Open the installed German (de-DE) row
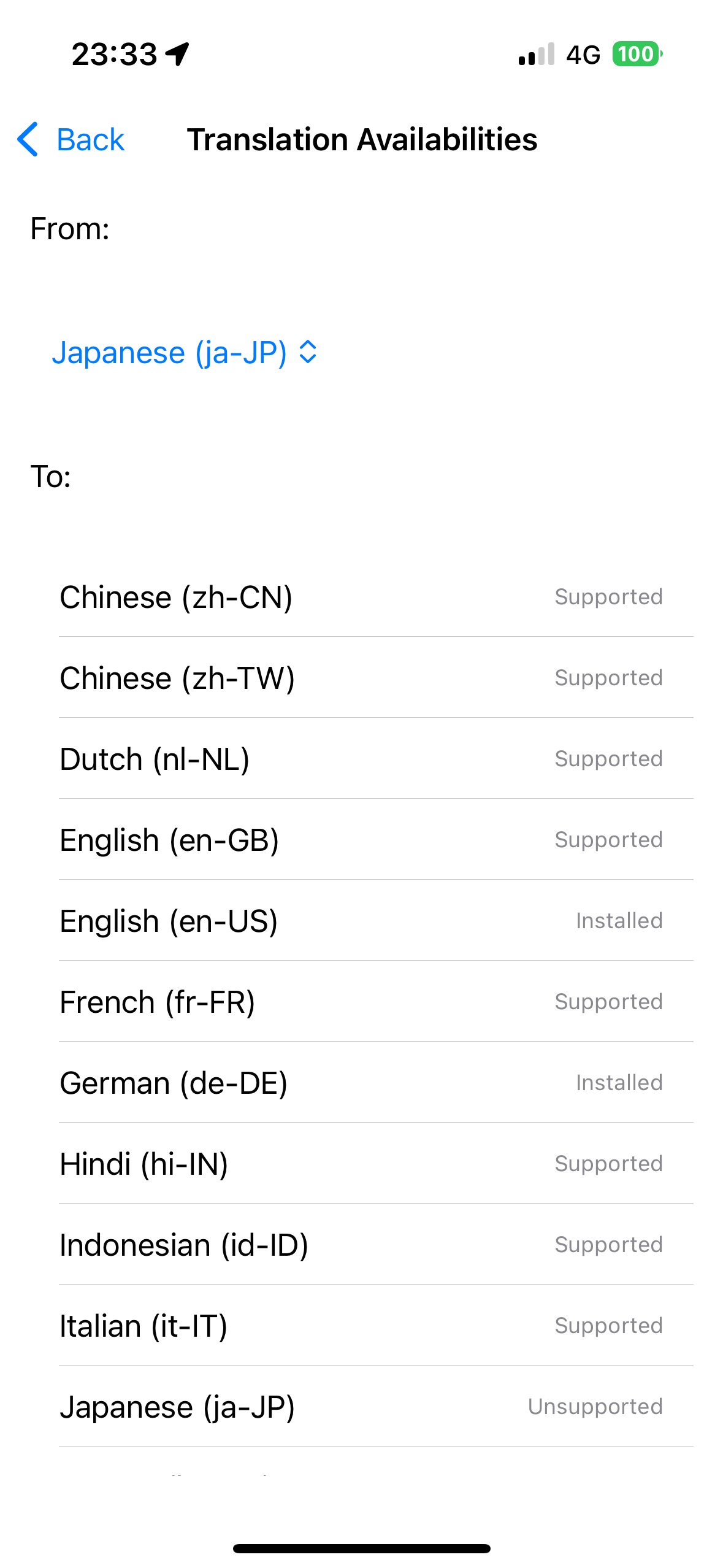This screenshot has height=1568, width=723. pos(361,1083)
